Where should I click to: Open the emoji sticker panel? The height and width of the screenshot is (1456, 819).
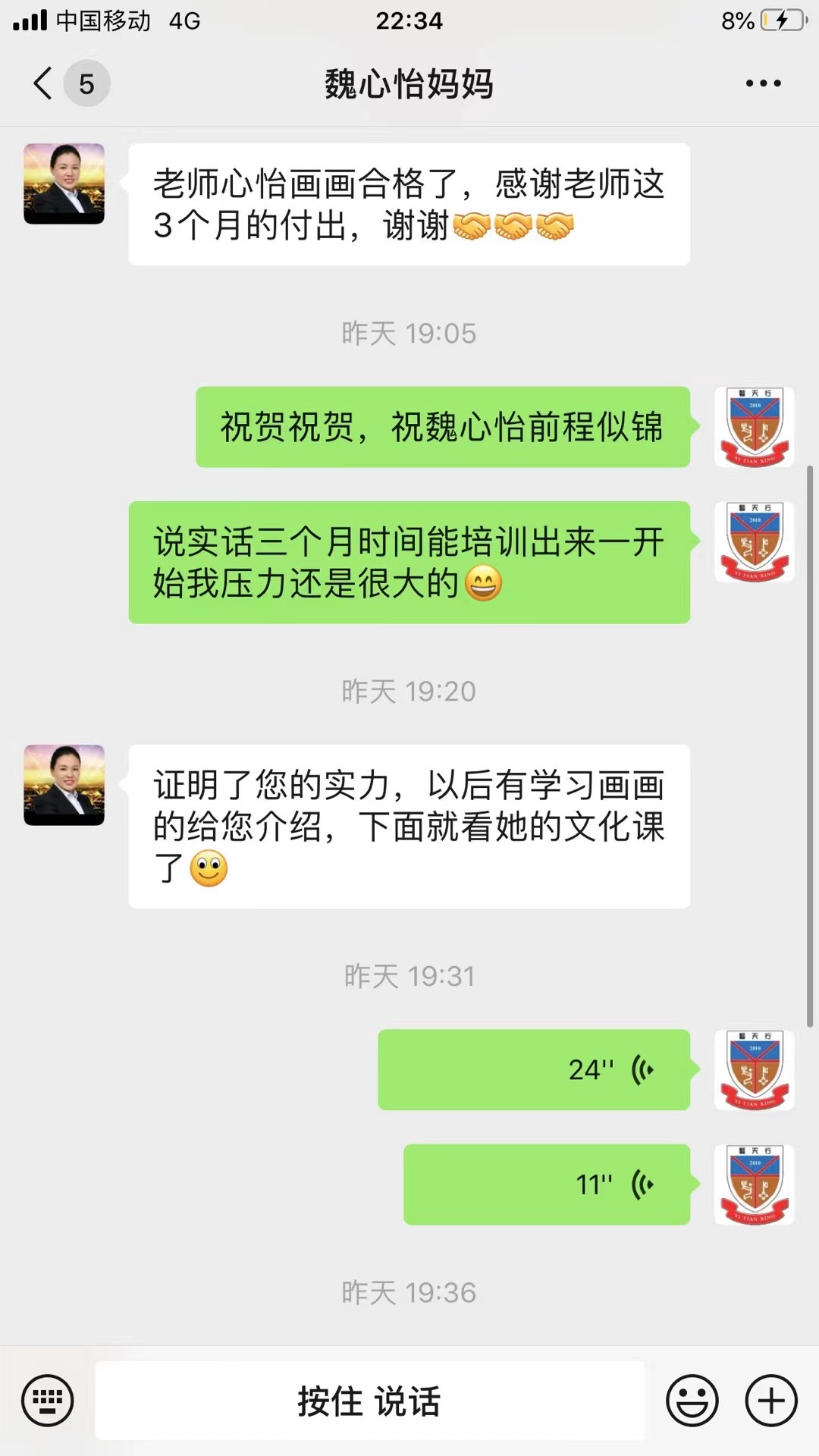pyautogui.click(x=692, y=1401)
